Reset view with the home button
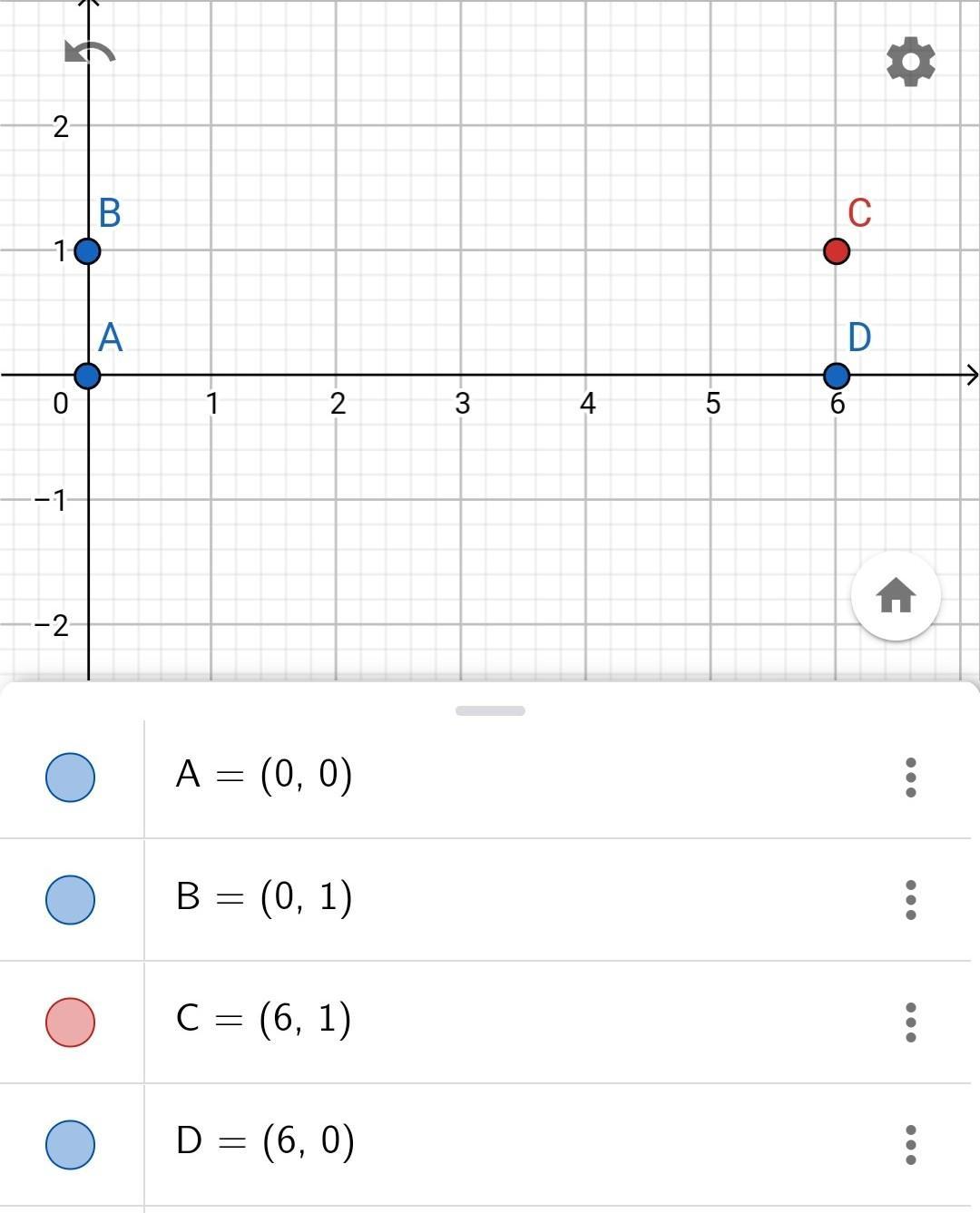The width and height of the screenshot is (980, 1213). (896, 596)
